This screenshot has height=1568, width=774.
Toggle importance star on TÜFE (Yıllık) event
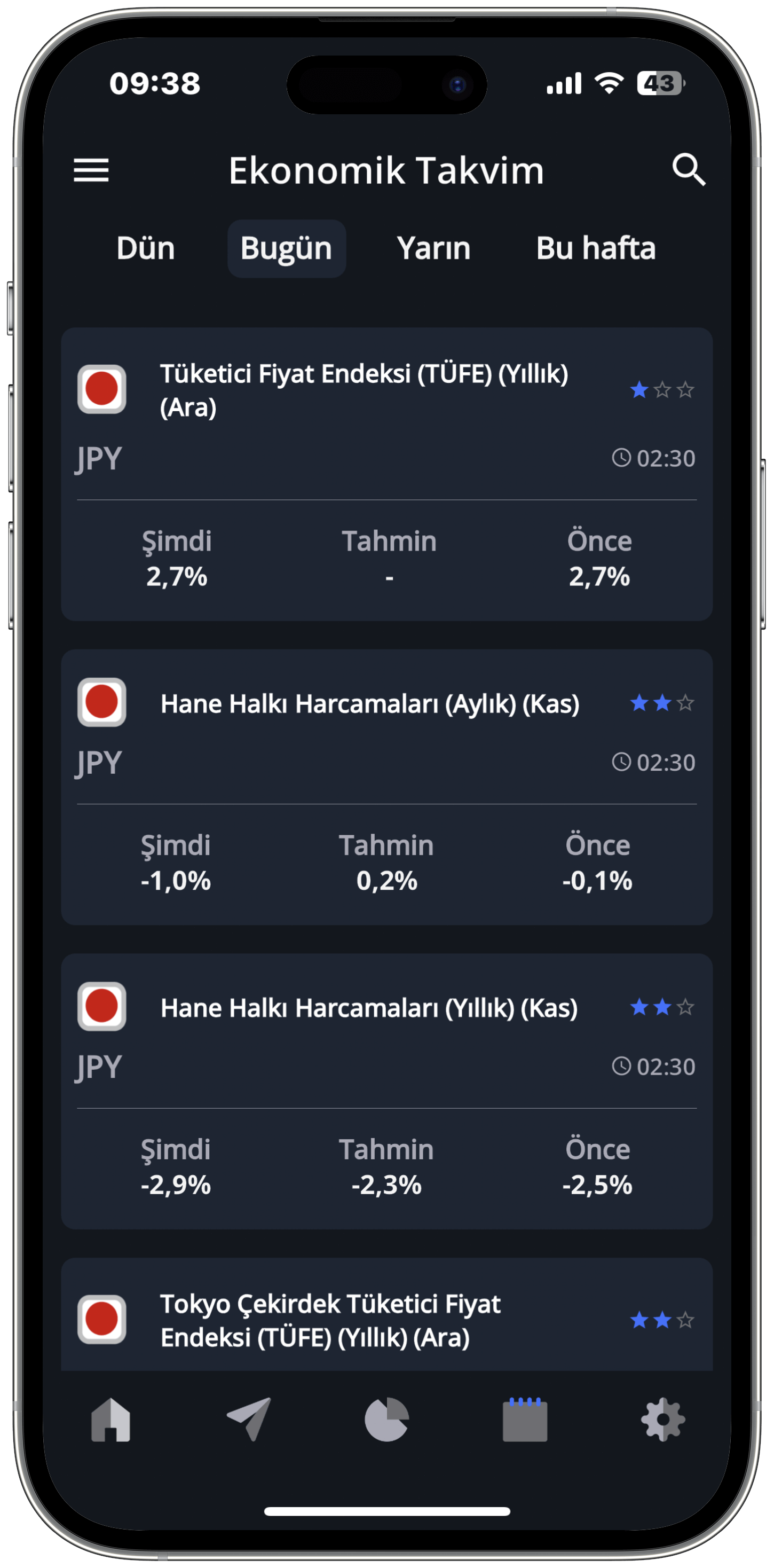[x=661, y=389]
